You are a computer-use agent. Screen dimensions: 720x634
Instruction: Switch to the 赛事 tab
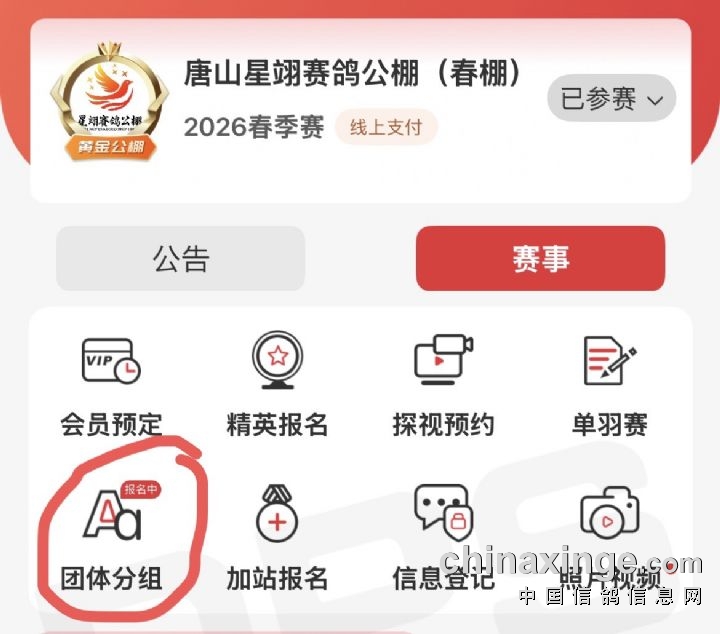pos(540,259)
